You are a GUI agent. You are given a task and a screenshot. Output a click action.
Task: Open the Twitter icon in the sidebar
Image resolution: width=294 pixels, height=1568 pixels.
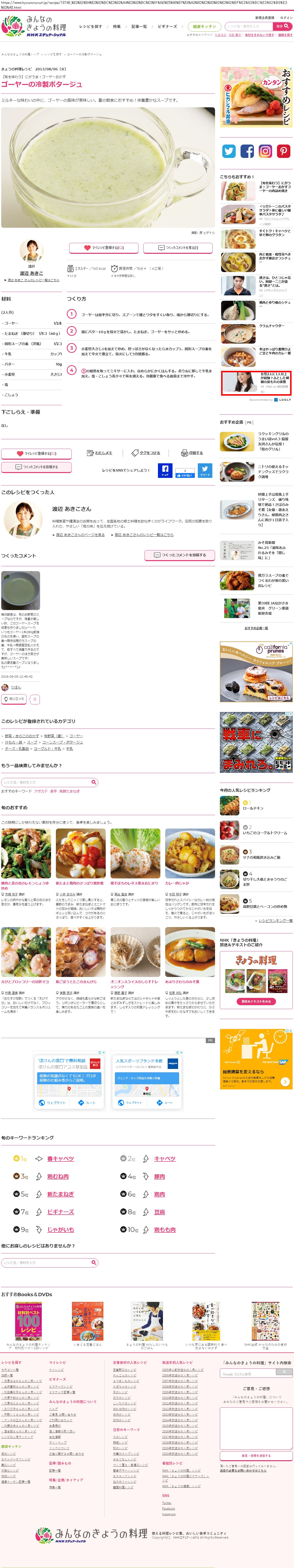tap(229, 151)
